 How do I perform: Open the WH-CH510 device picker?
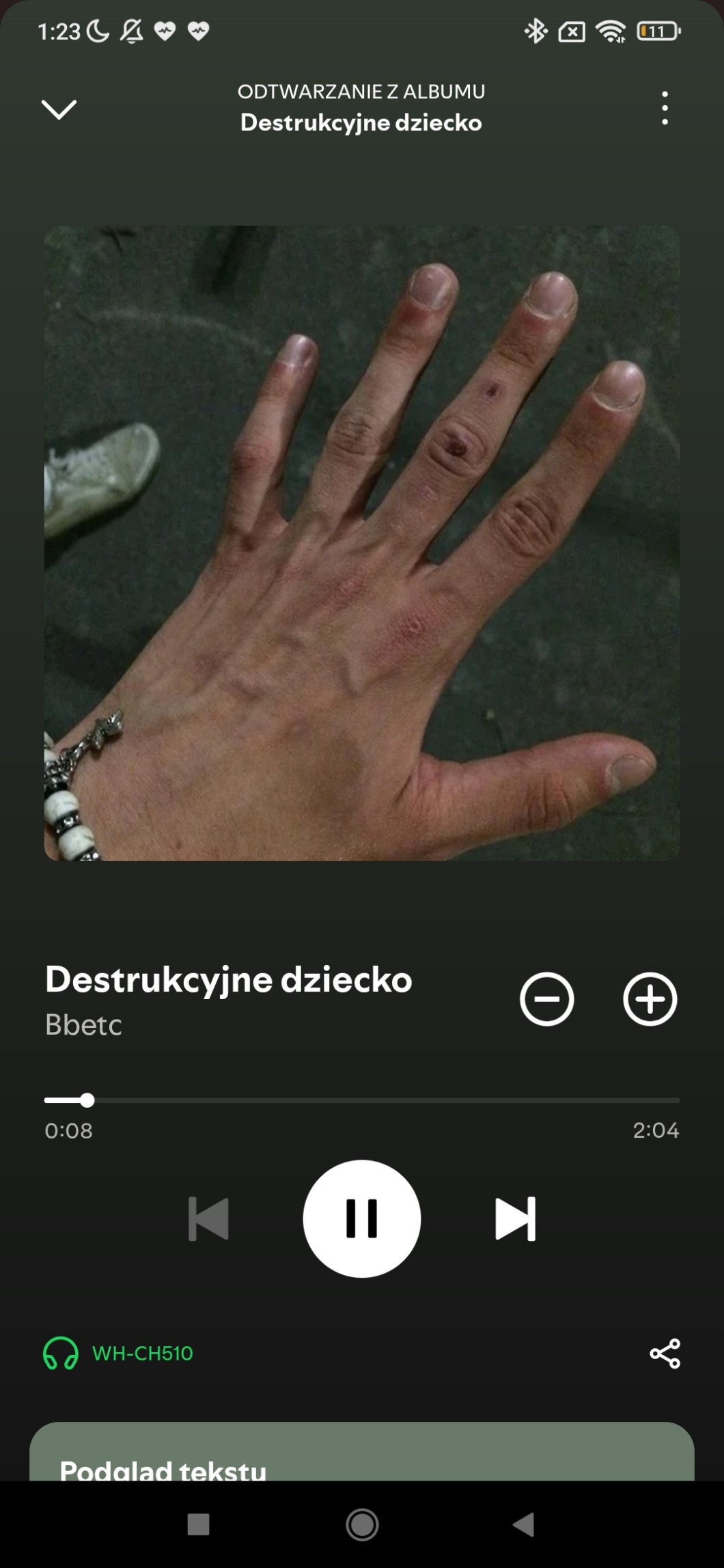pos(119,1353)
